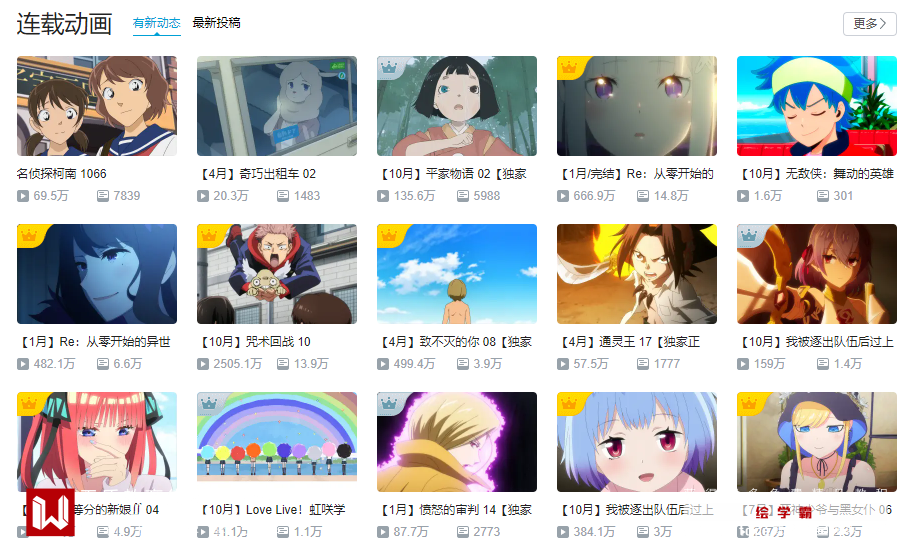Open 名侦探柯南 1066 video

point(97,106)
